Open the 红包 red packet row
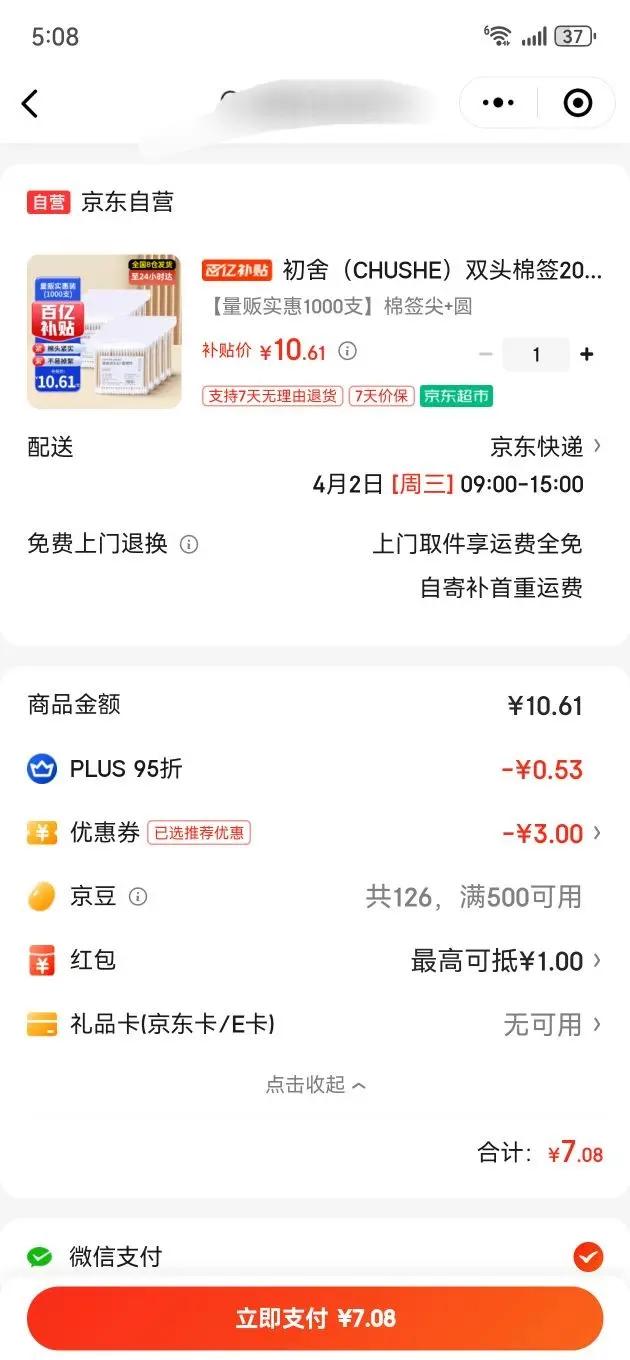630x1360 pixels. (x=315, y=961)
